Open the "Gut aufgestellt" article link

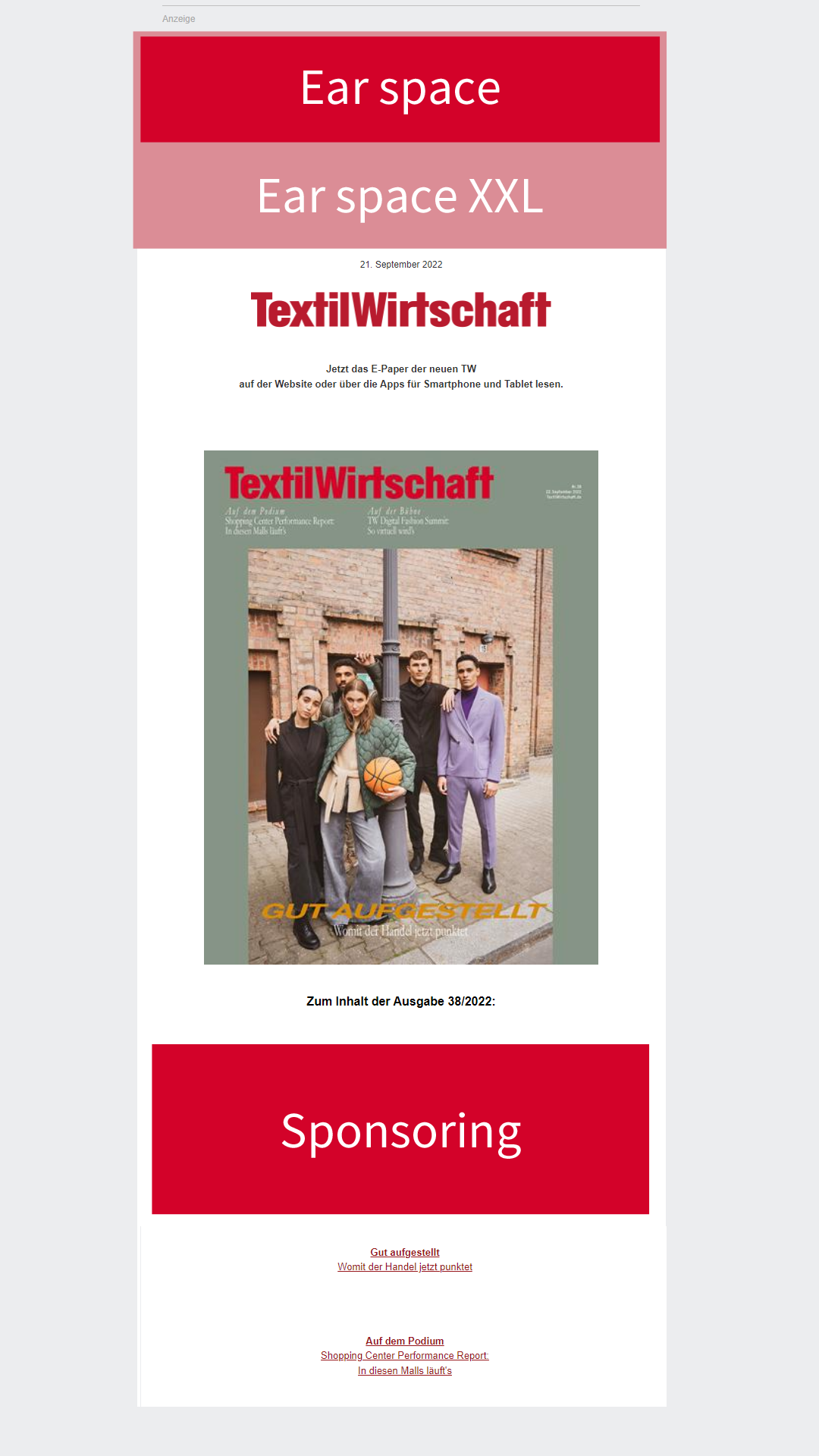pos(405,1252)
